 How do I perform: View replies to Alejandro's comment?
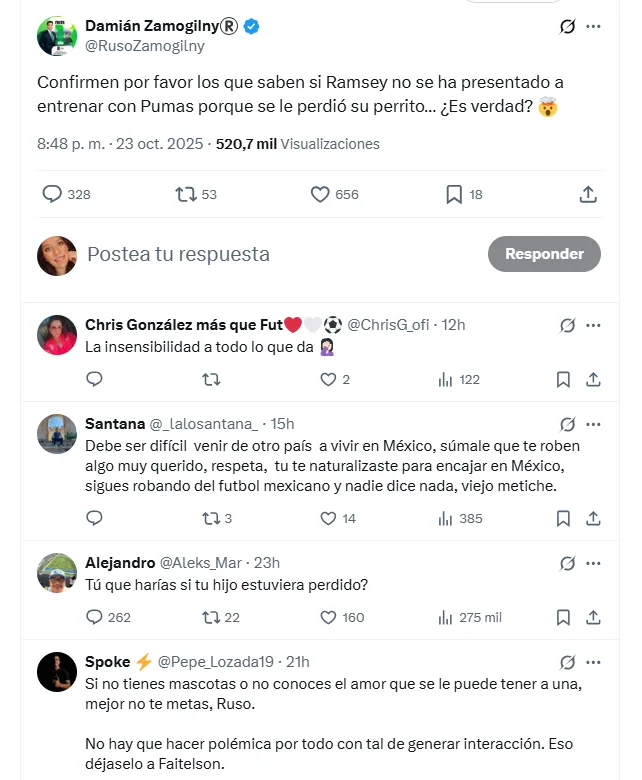(95, 617)
